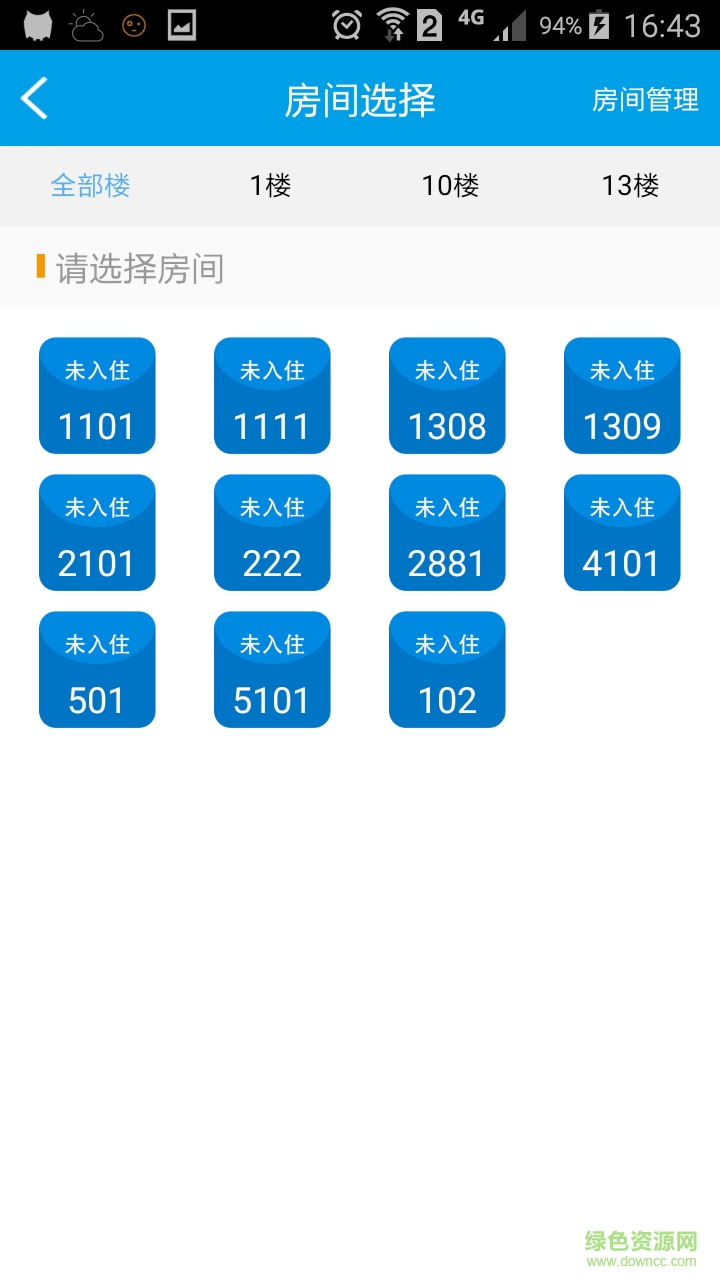This screenshot has width=720, height=1280.
Task: Tap room 501 tile
Action: (97, 670)
